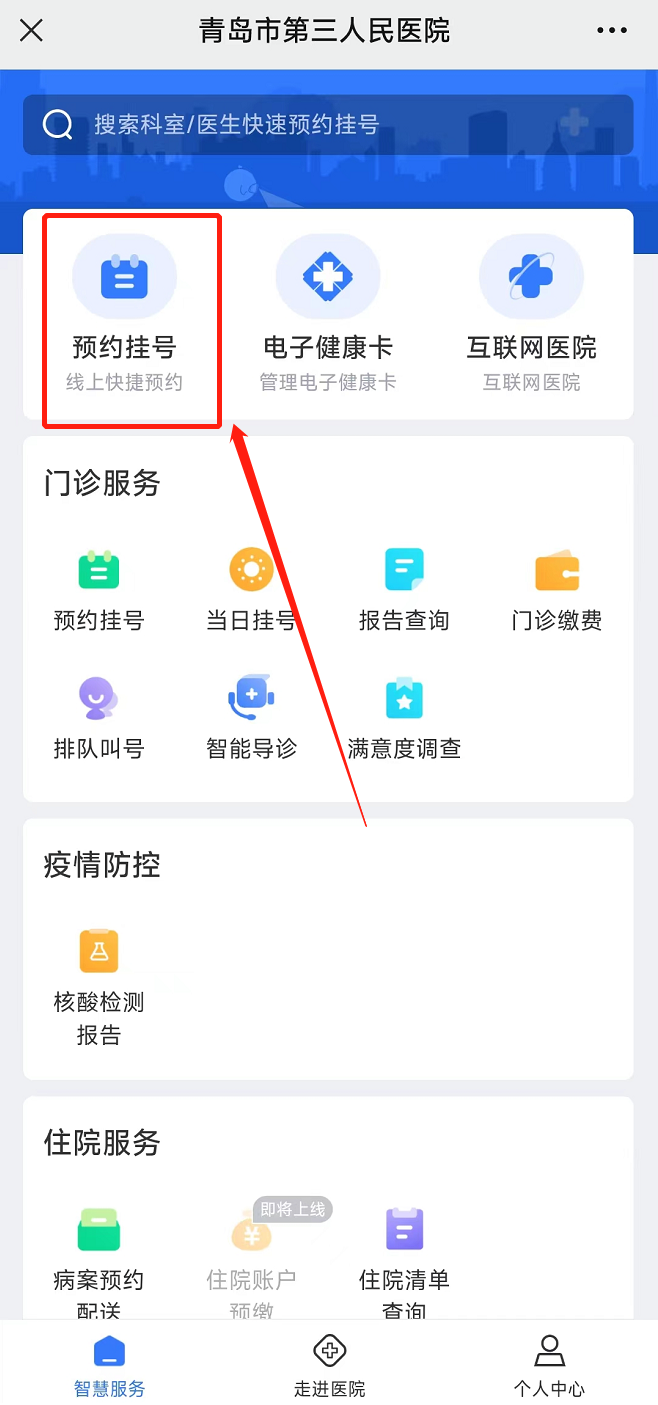Open 满意度调查 survey
Image resolution: width=658 pixels, height=1405 pixels.
point(404,717)
